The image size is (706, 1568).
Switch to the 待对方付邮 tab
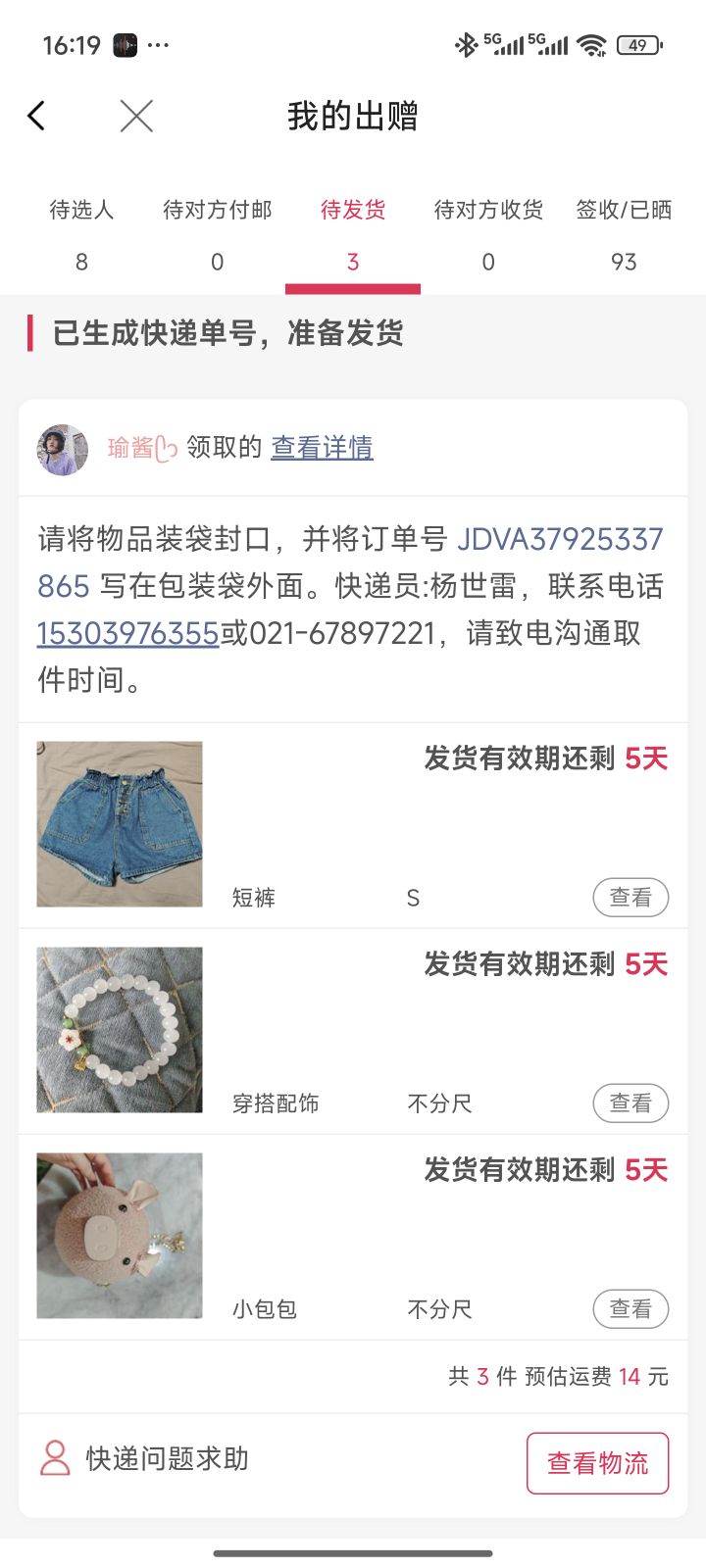pyautogui.click(x=217, y=235)
